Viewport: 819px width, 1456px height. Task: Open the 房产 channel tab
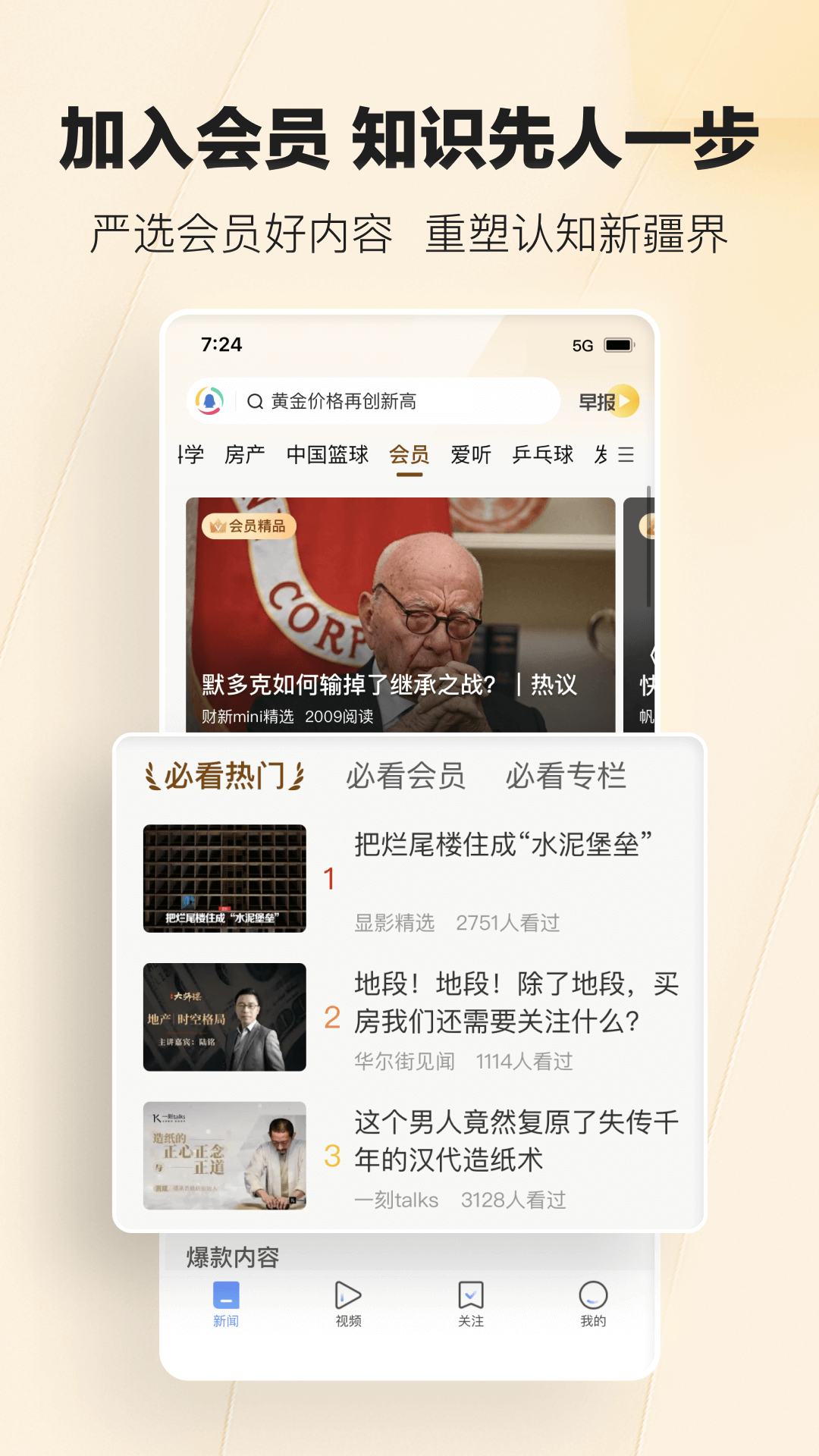coord(244,453)
